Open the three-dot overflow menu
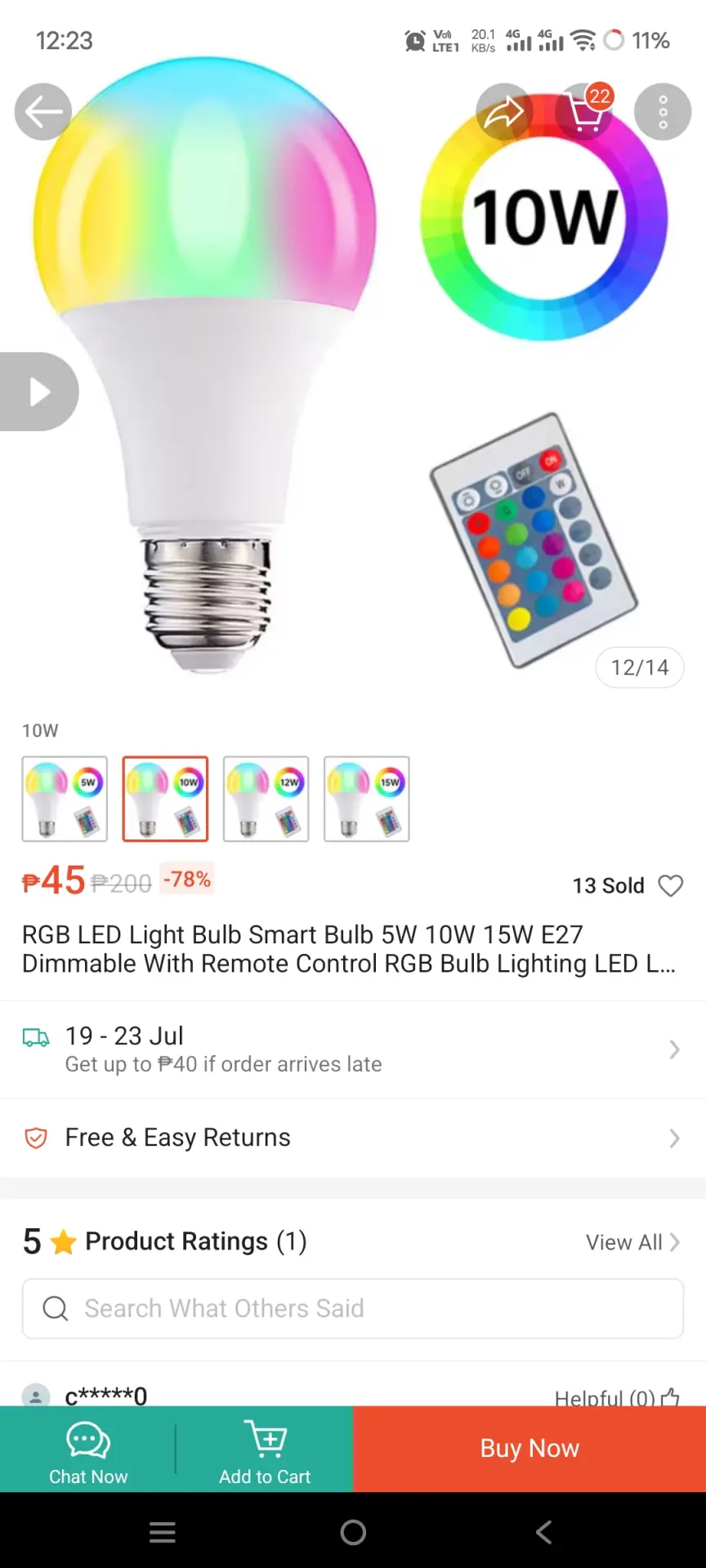Viewport: 706px width, 1568px height. [663, 112]
